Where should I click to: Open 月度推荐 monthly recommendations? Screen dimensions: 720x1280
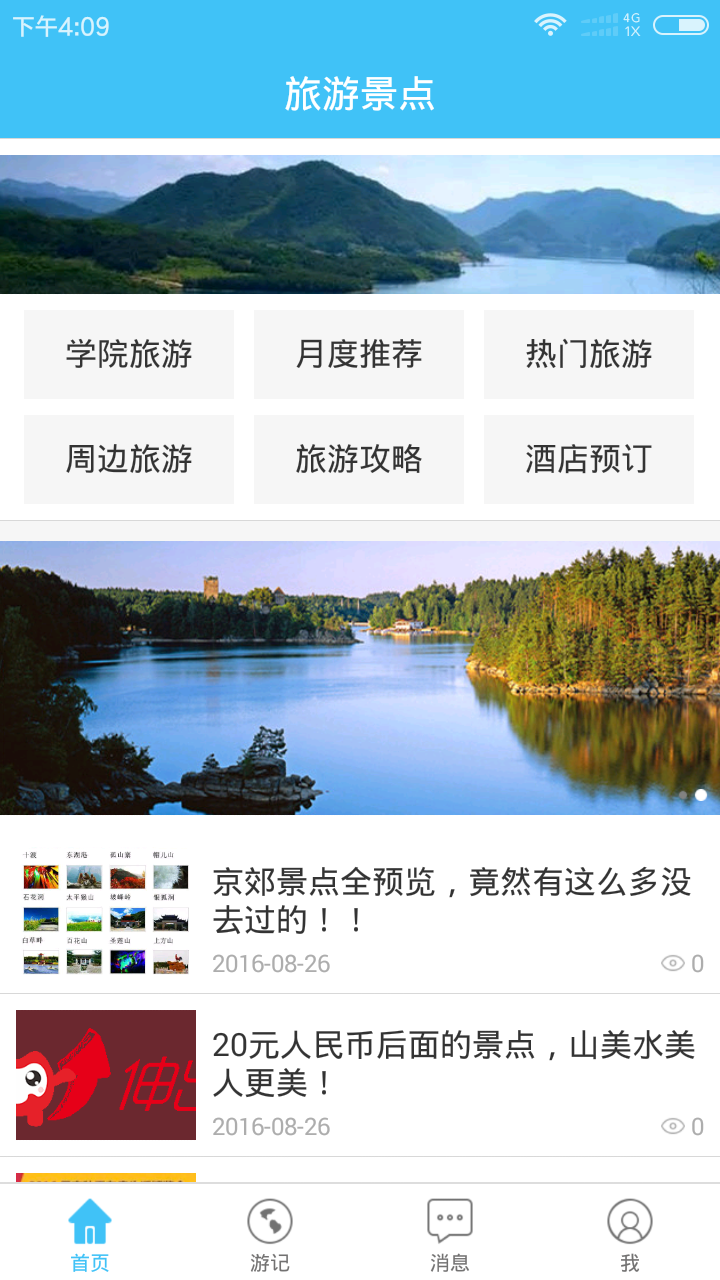click(x=359, y=354)
